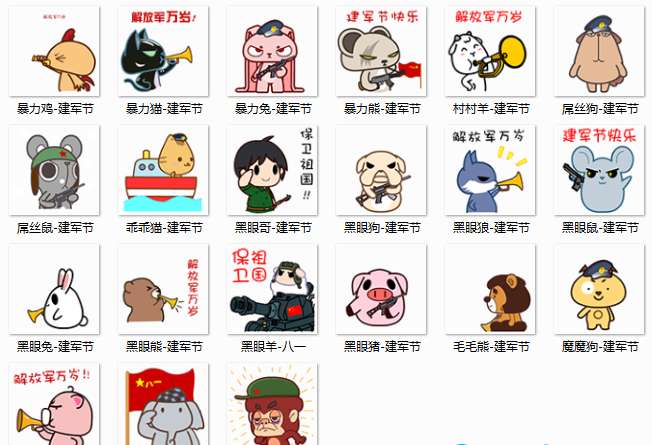View the 村村羊-建军节 image

tap(490, 52)
